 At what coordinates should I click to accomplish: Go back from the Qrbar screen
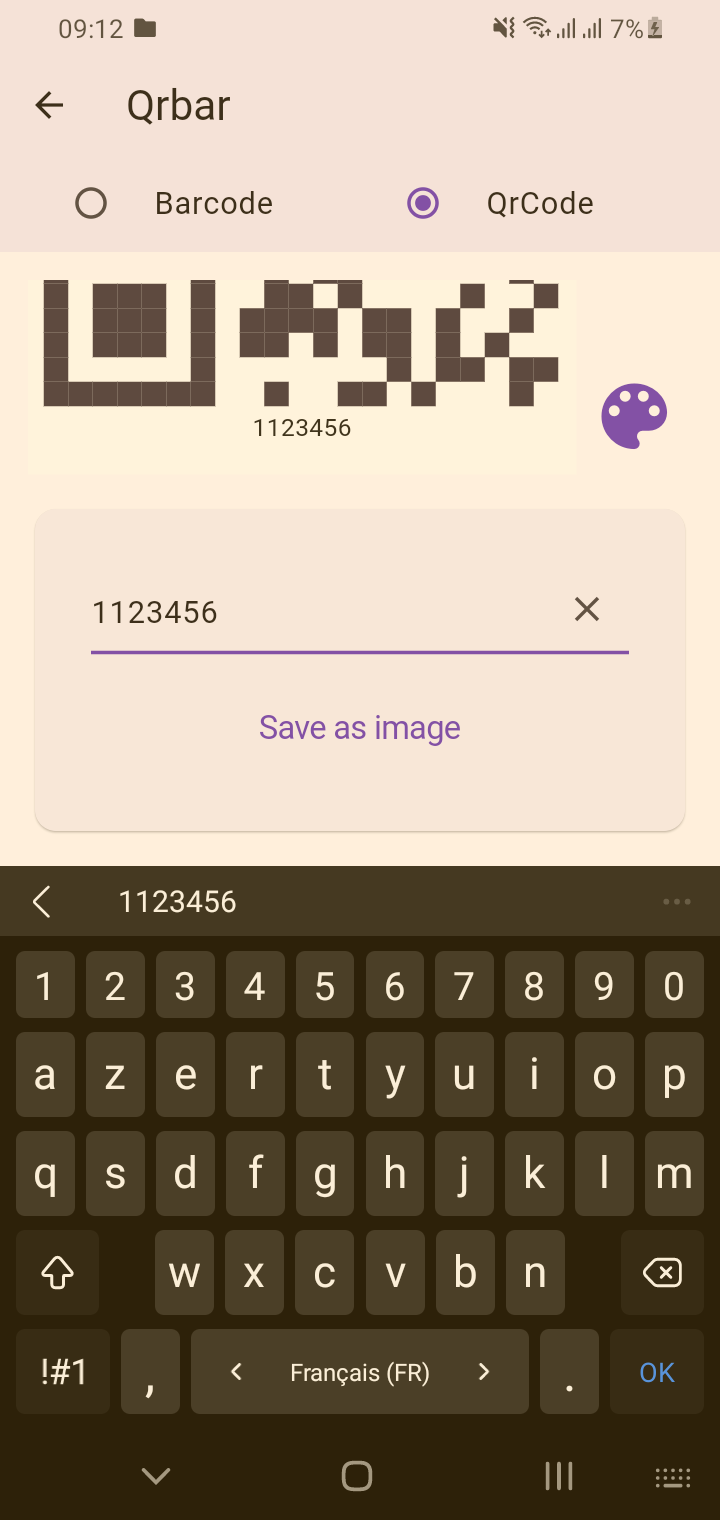tap(49, 105)
